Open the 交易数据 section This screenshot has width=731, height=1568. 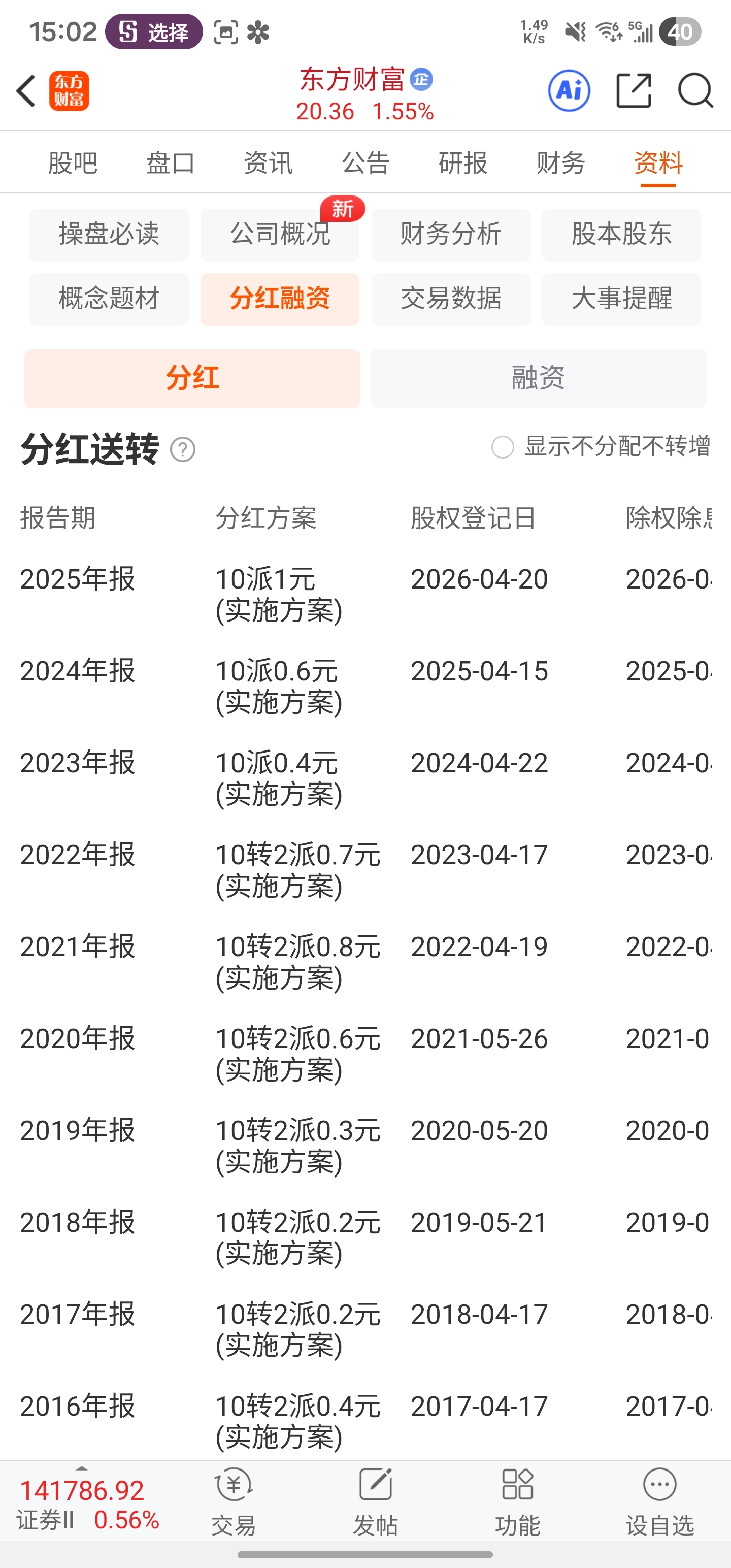point(451,299)
